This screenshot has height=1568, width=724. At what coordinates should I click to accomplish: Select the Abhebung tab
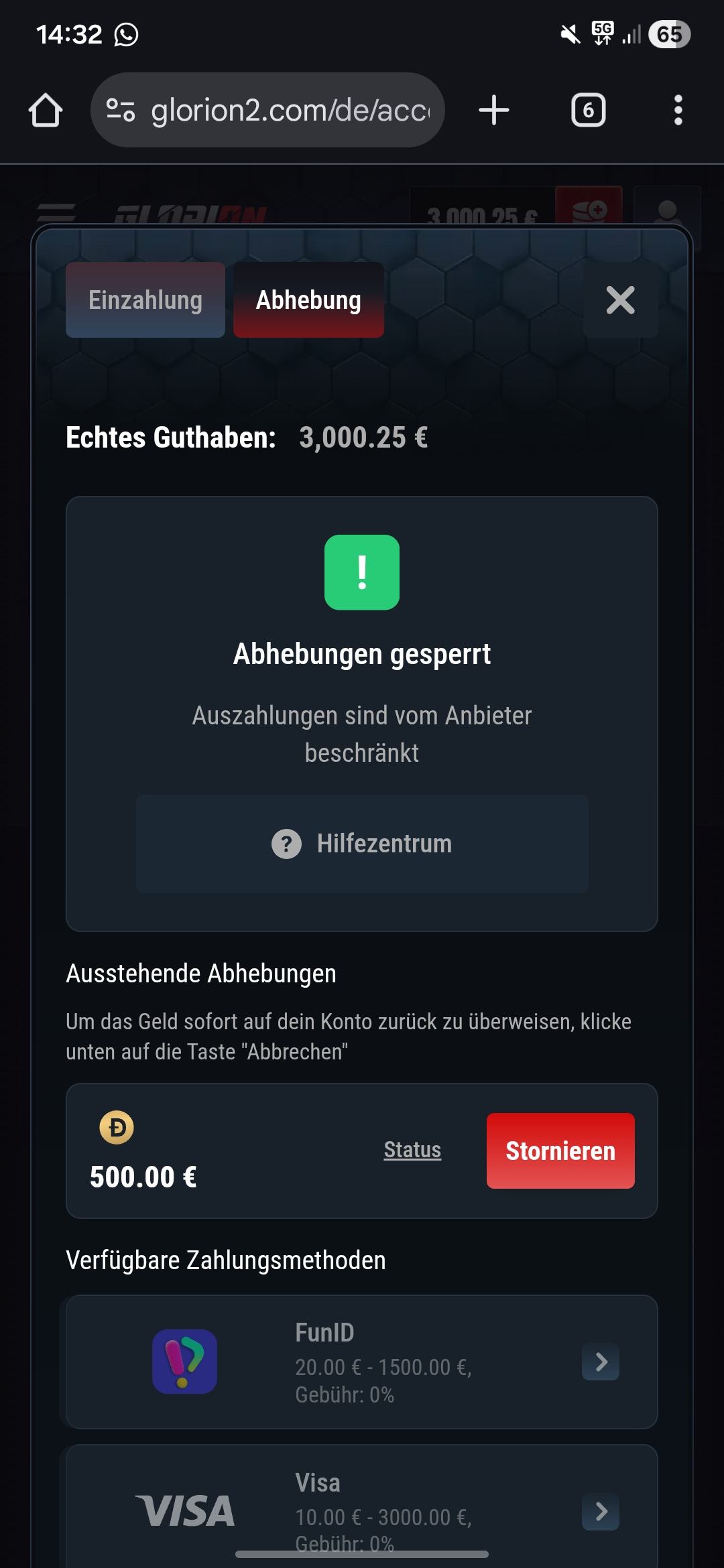tap(308, 300)
